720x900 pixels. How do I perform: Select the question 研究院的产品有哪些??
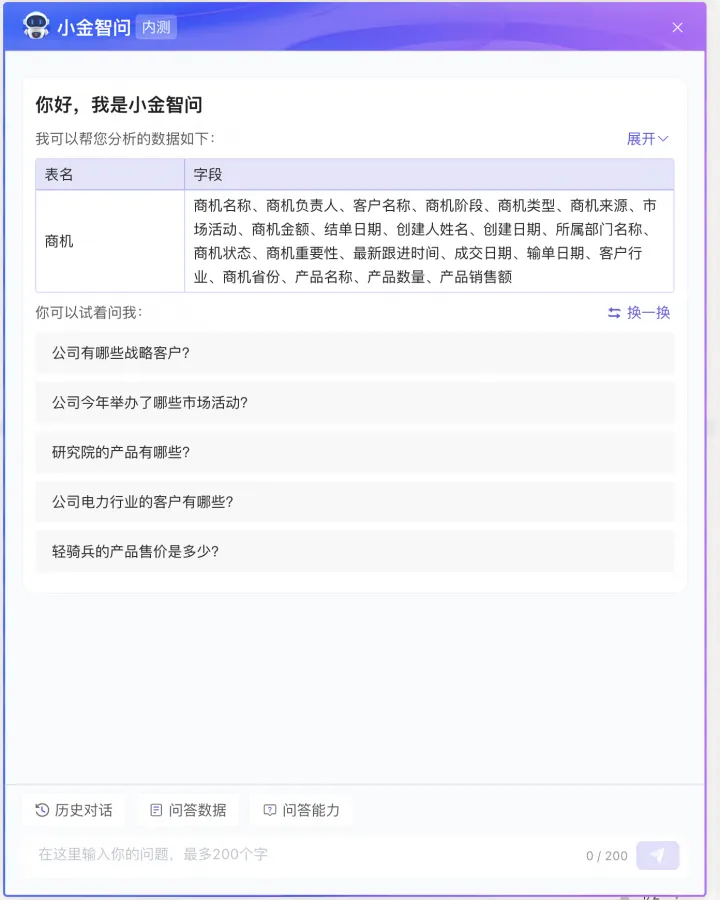click(354, 452)
